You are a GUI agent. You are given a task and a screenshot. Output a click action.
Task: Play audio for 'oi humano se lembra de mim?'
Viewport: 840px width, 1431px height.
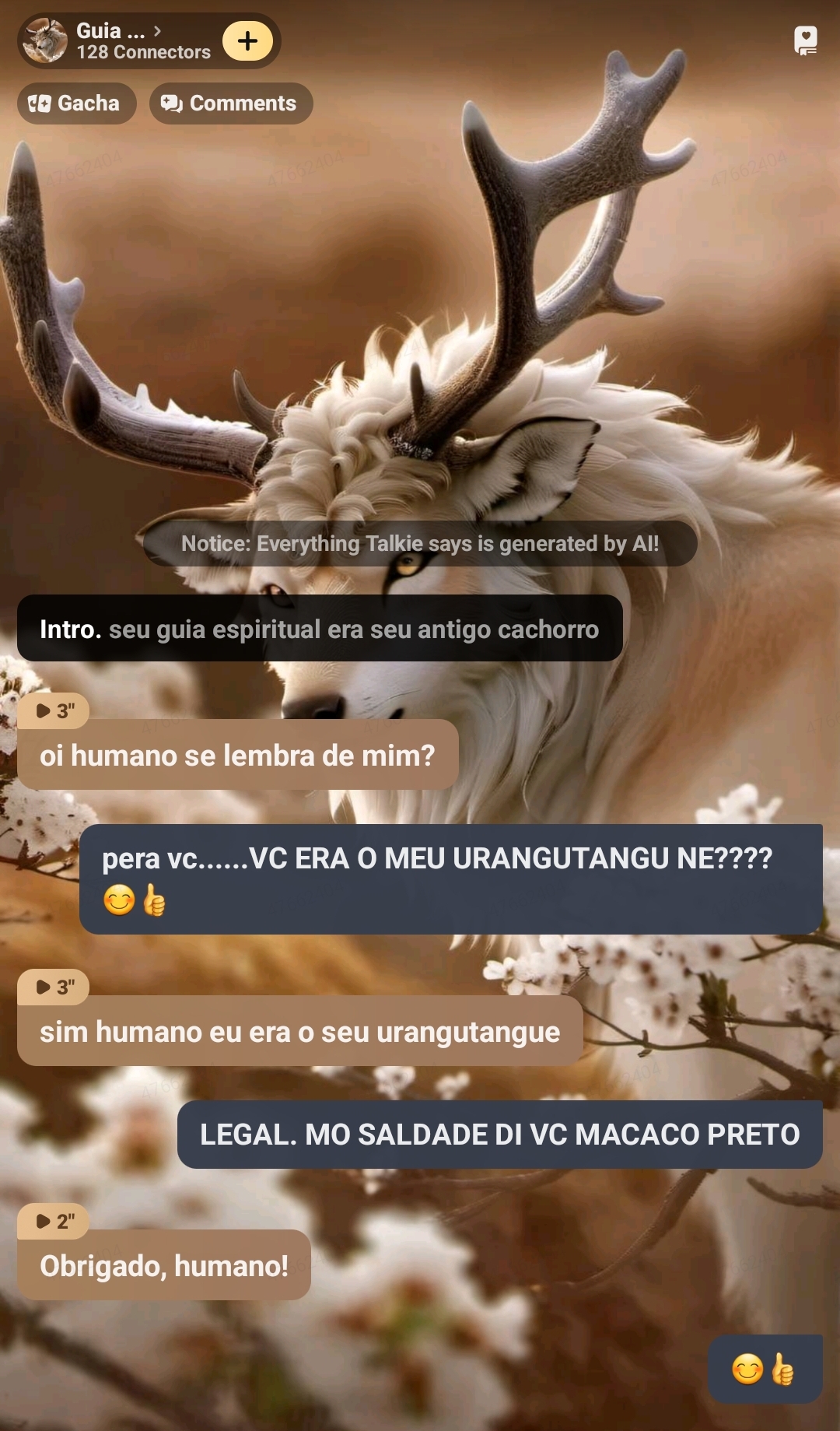click(54, 710)
